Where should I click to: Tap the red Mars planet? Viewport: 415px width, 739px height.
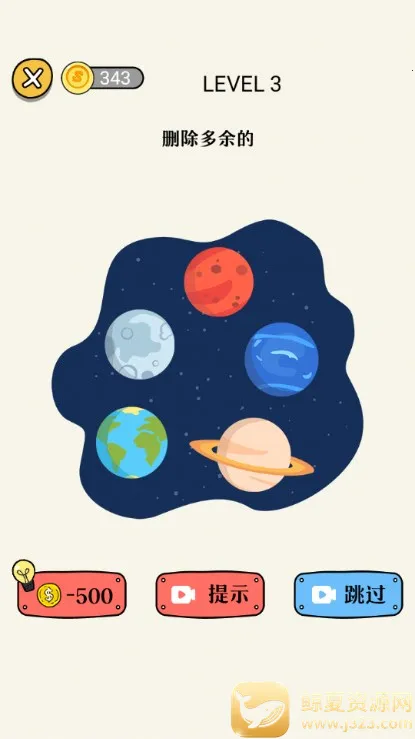coord(219,282)
